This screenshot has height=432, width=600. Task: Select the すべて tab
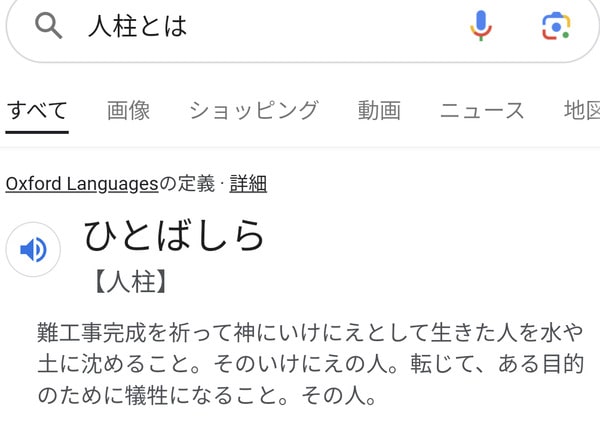(x=37, y=110)
